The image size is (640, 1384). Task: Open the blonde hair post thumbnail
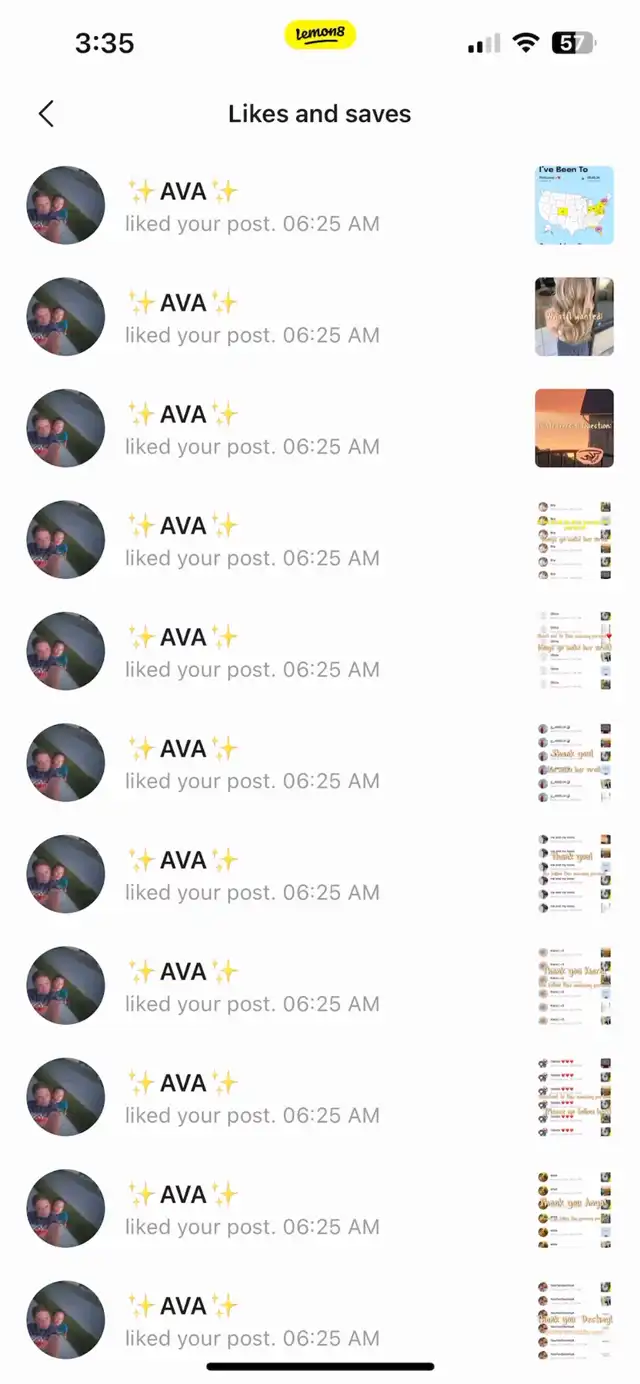click(574, 317)
